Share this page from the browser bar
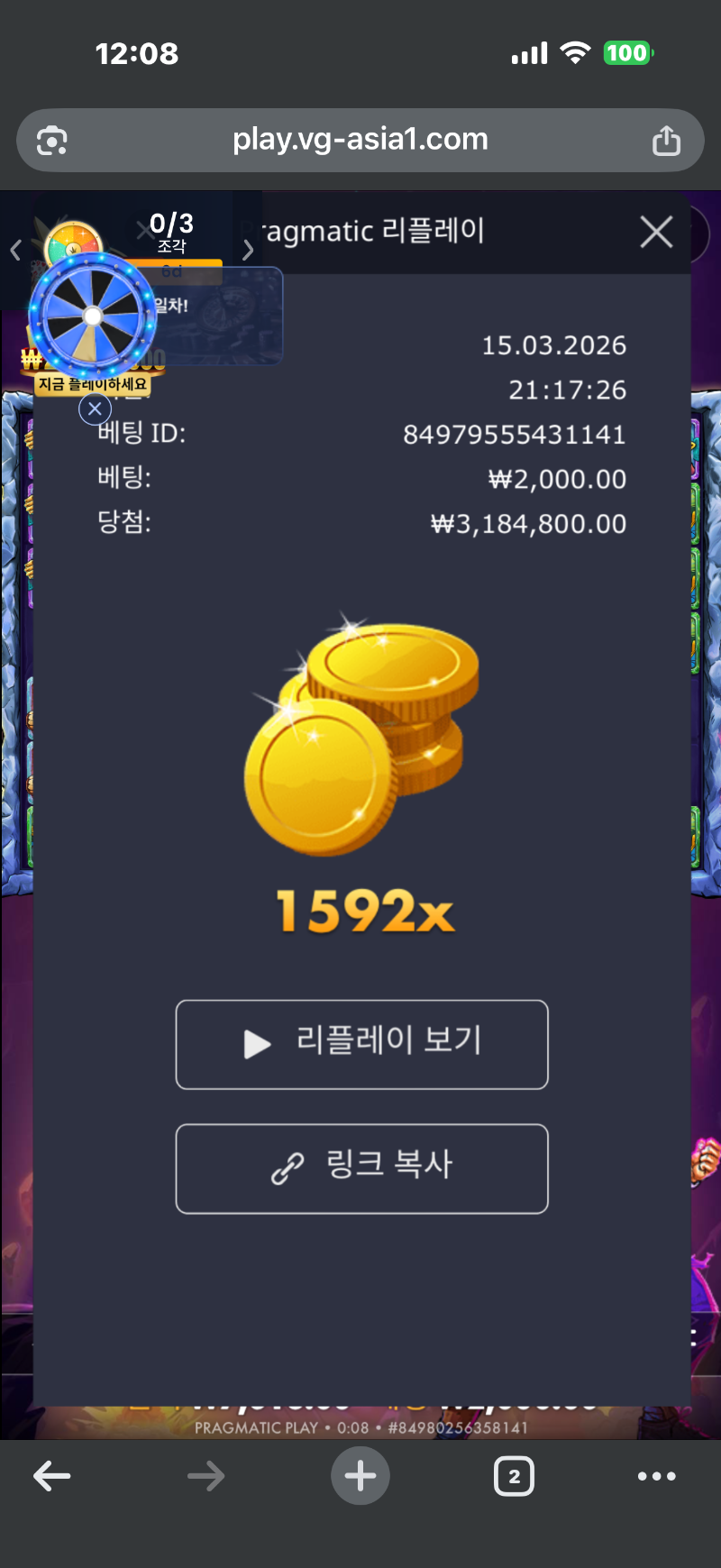This screenshot has width=721, height=1568. 666,141
